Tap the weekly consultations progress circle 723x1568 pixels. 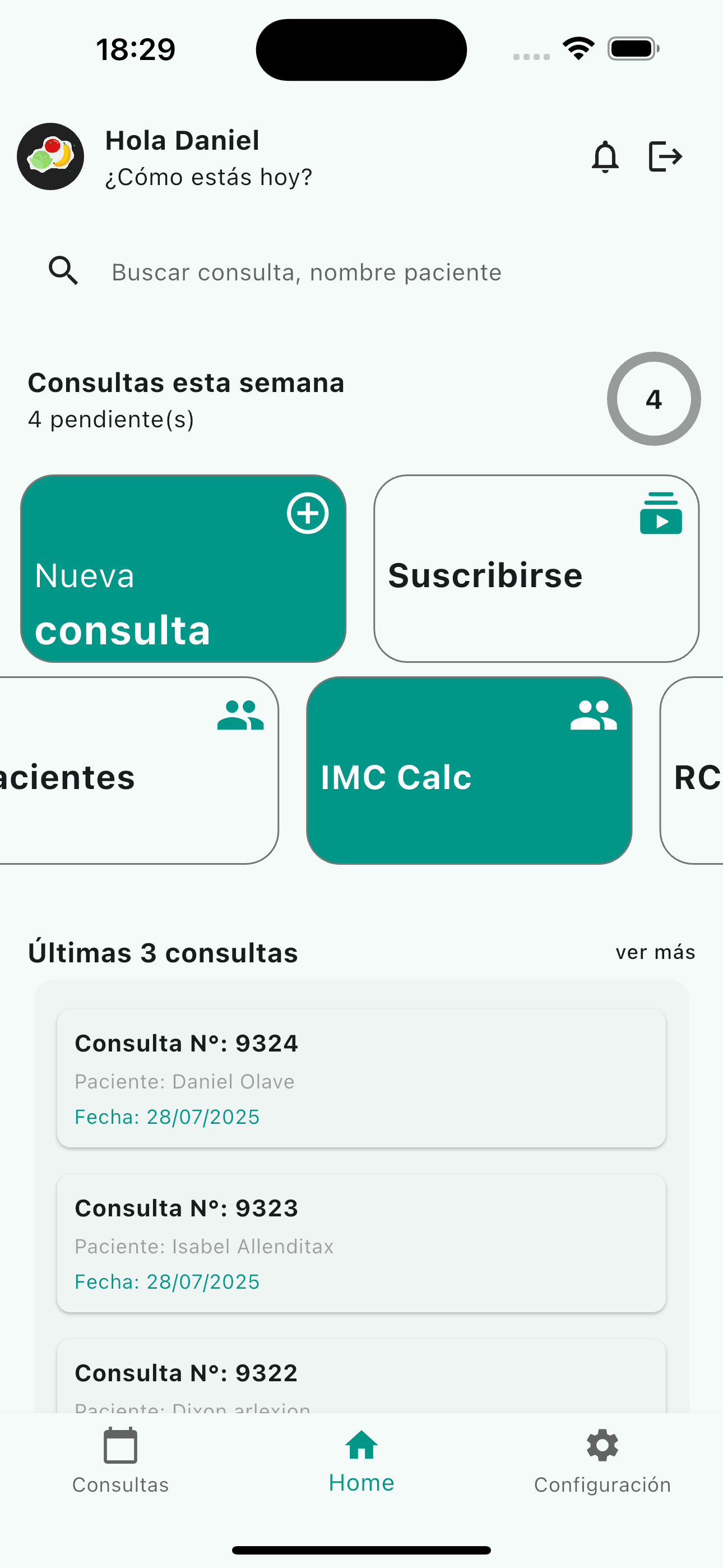[652, 399]
